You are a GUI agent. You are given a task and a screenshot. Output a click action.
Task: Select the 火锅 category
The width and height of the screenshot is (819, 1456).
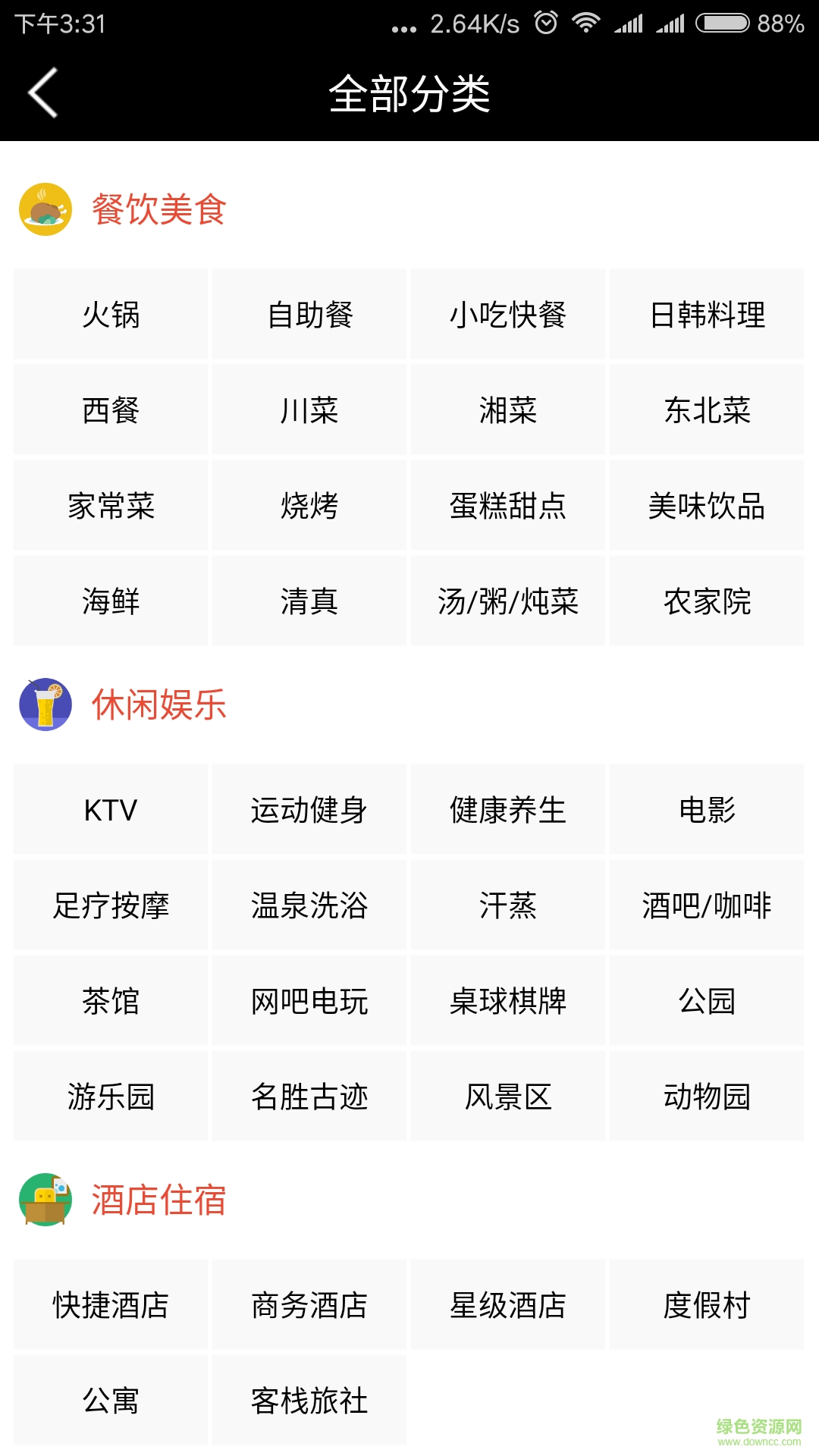pyautogui.click(x=110, y=315)
